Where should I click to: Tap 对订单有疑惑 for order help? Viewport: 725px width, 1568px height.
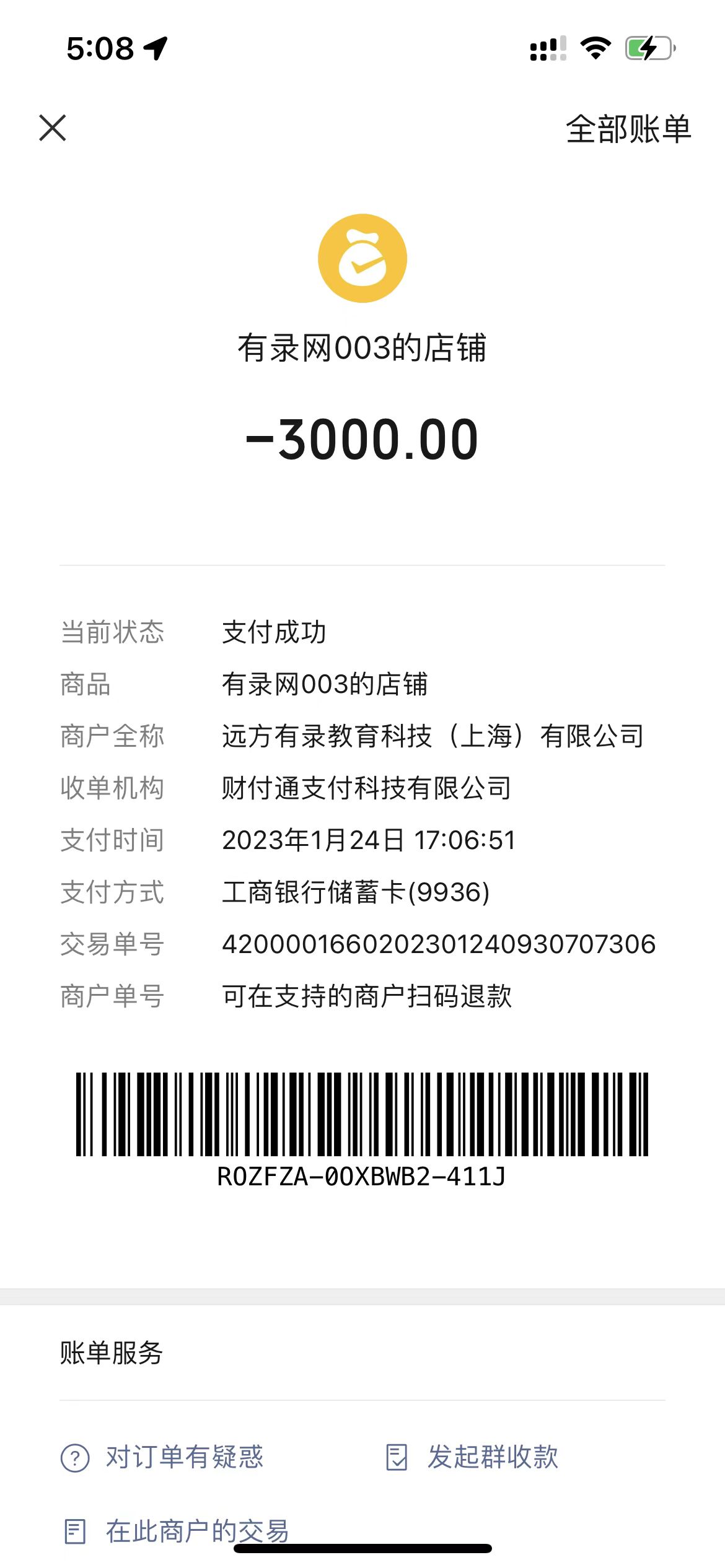162,1457
